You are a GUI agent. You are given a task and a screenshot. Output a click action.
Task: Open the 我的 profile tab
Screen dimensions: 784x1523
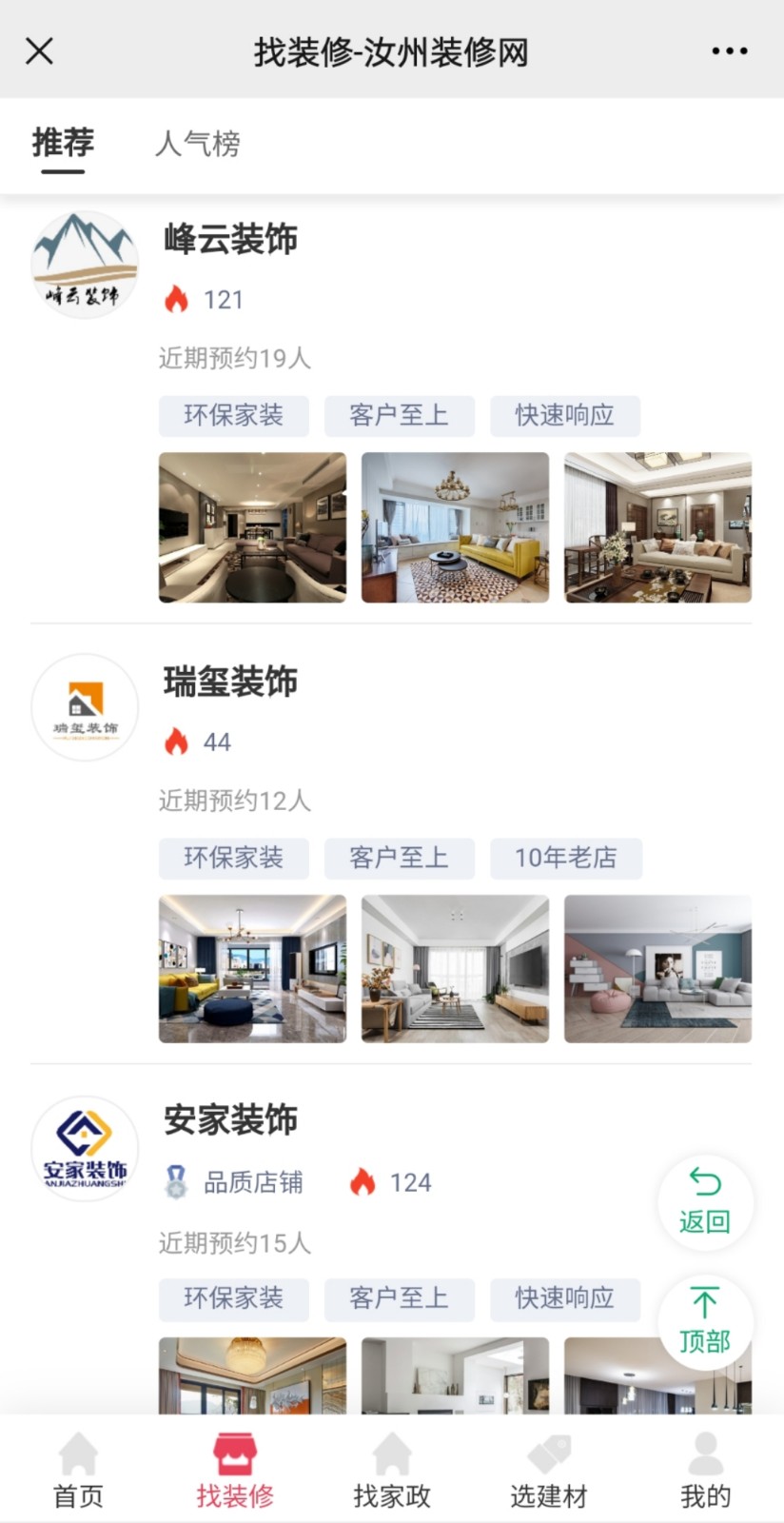pos(705,1472)
